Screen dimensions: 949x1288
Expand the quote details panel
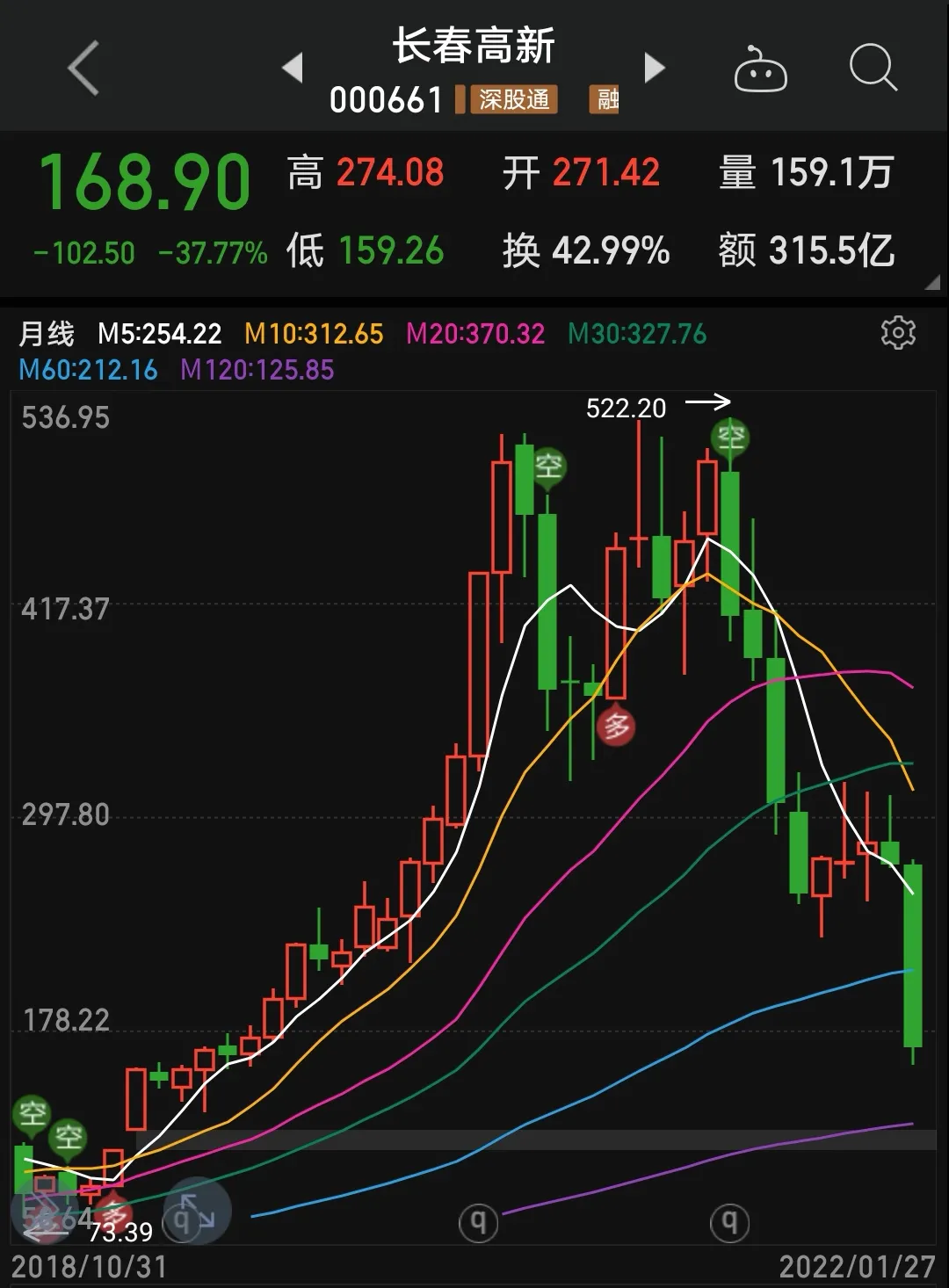pos(932,282)
